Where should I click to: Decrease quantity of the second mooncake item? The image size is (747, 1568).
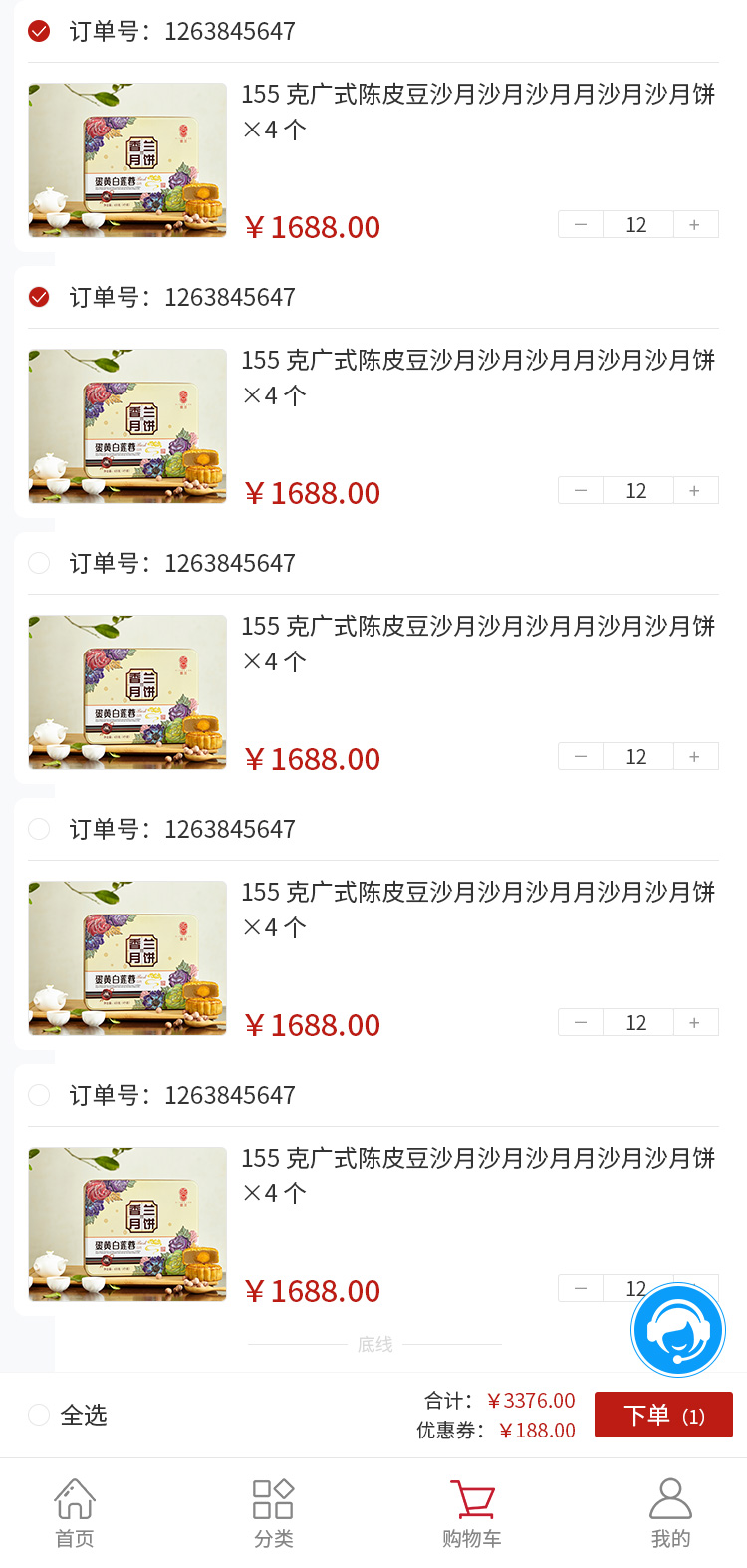click(581, 491)
